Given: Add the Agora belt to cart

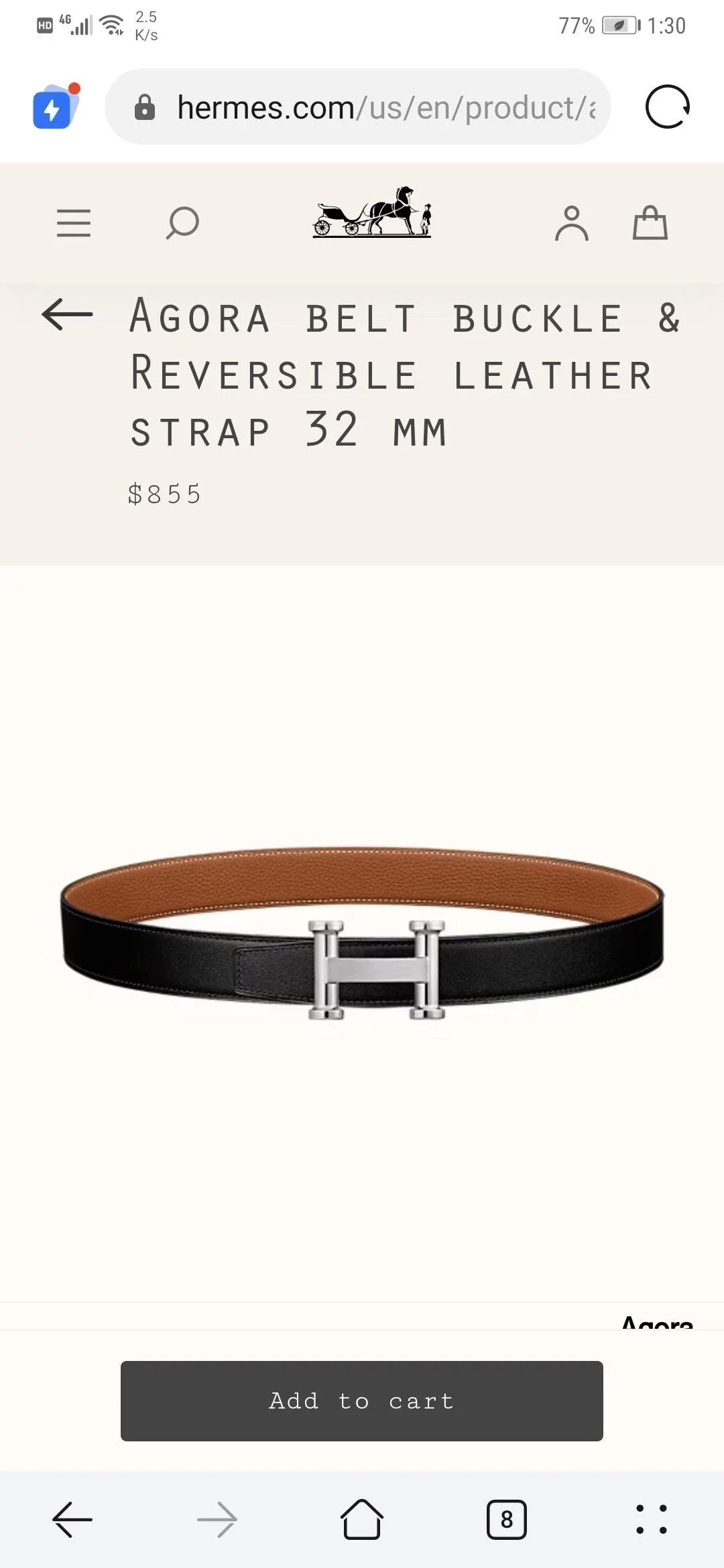Looking at the screenshot, I should coord(362,1400).
